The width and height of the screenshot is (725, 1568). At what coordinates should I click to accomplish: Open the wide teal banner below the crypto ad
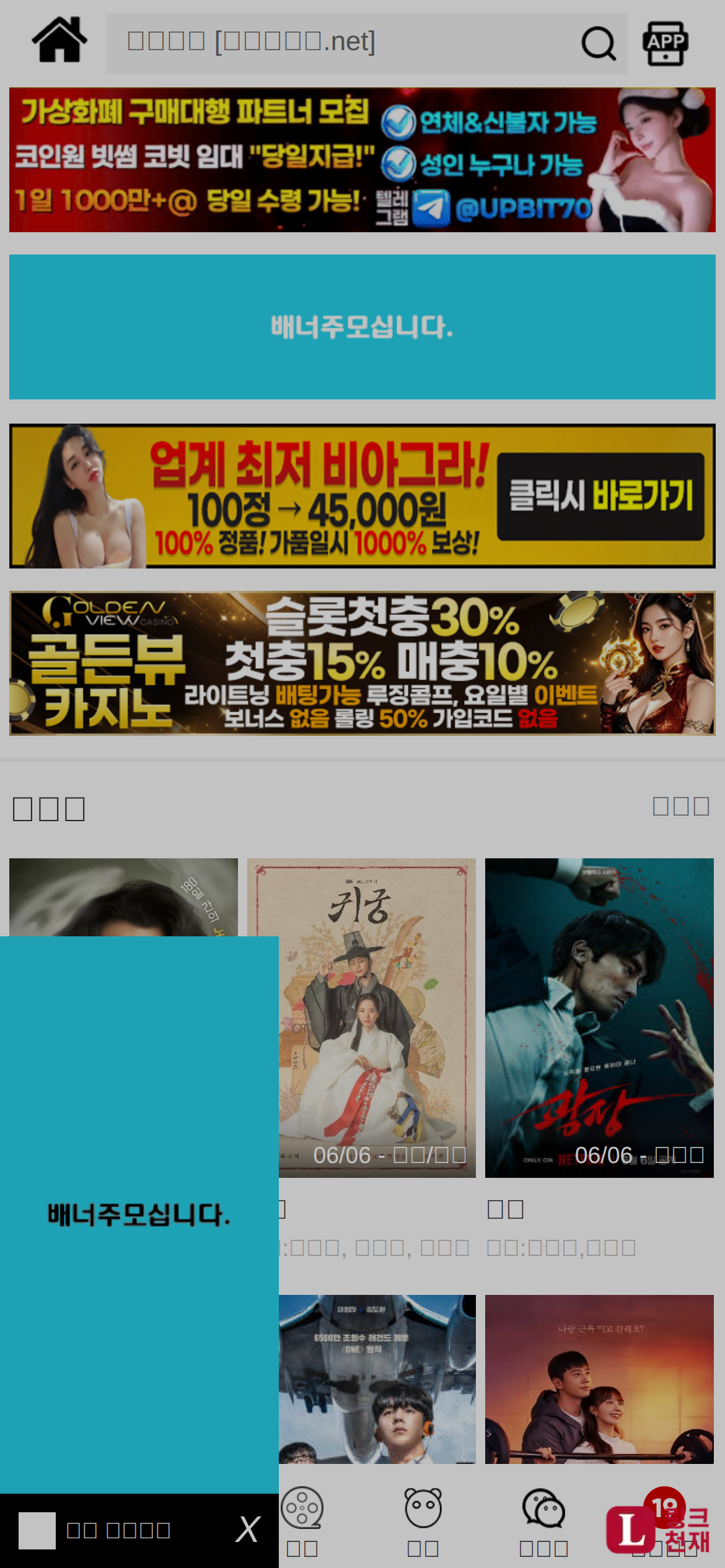click(x=362, y=327)
